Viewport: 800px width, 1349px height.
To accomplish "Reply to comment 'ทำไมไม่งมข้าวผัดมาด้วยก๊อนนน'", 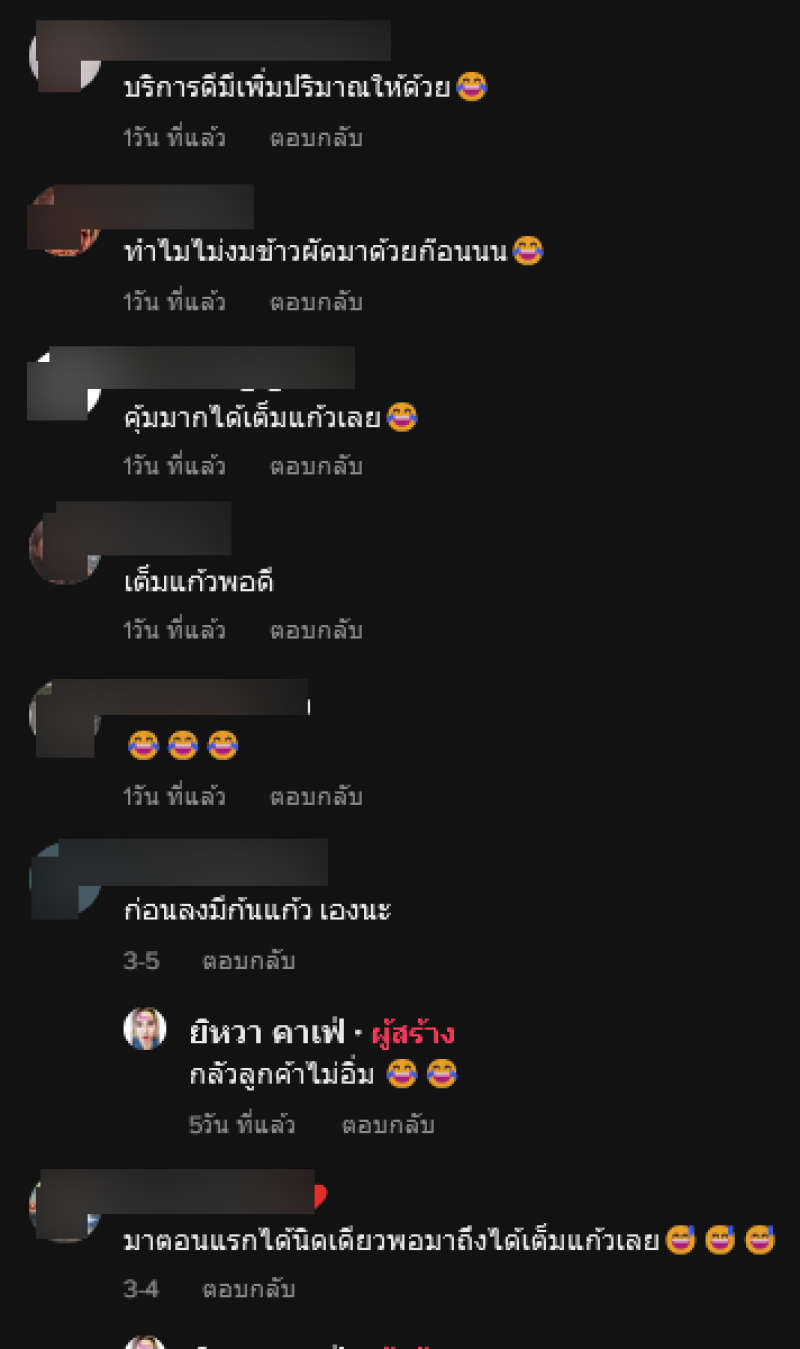I will point(315,302).
